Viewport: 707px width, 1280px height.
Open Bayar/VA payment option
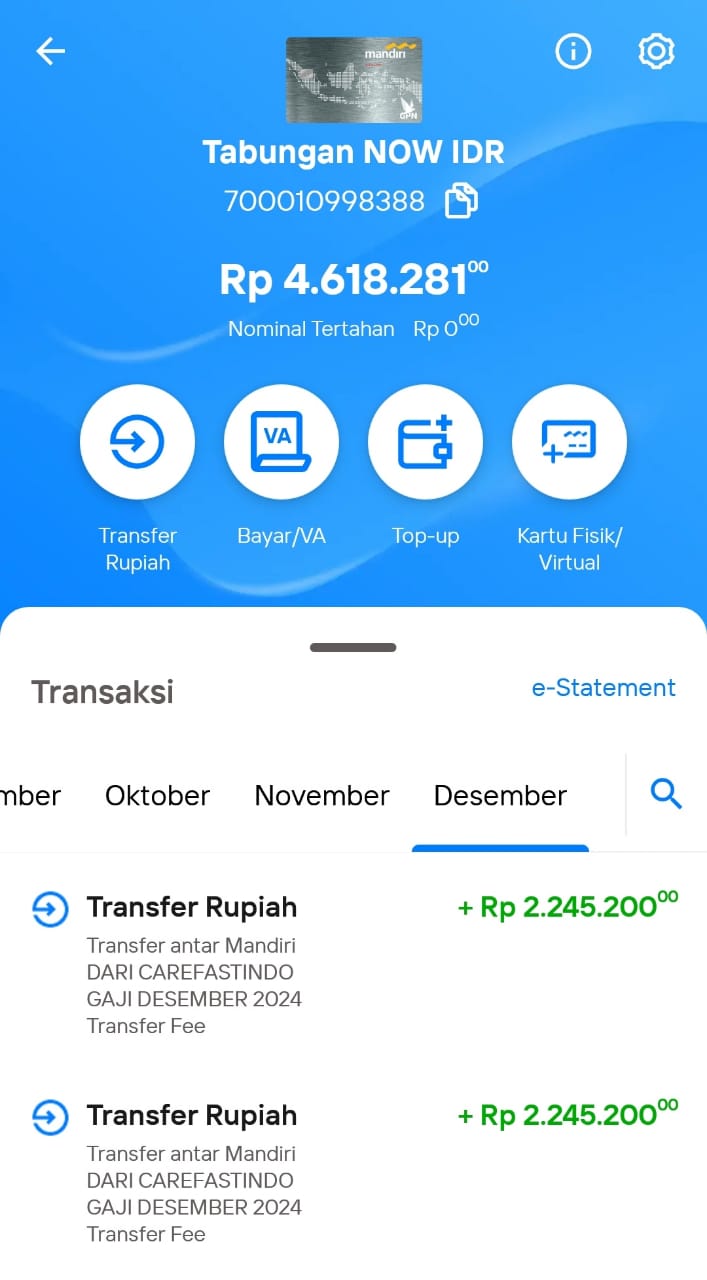coord(281,442)
